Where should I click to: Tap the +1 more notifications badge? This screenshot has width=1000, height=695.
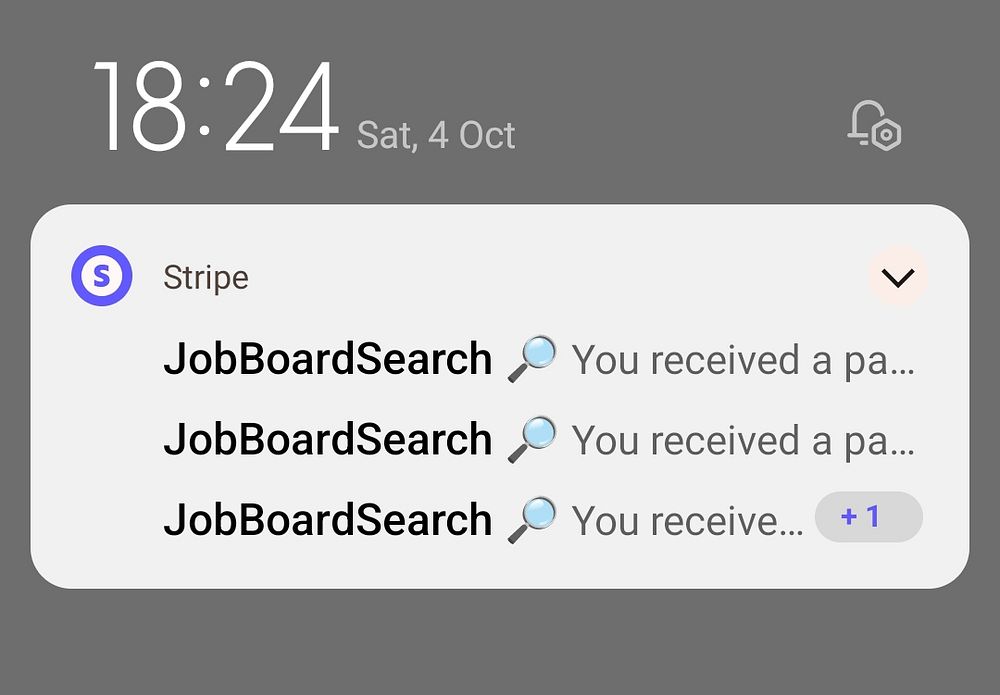pos(868,517)
